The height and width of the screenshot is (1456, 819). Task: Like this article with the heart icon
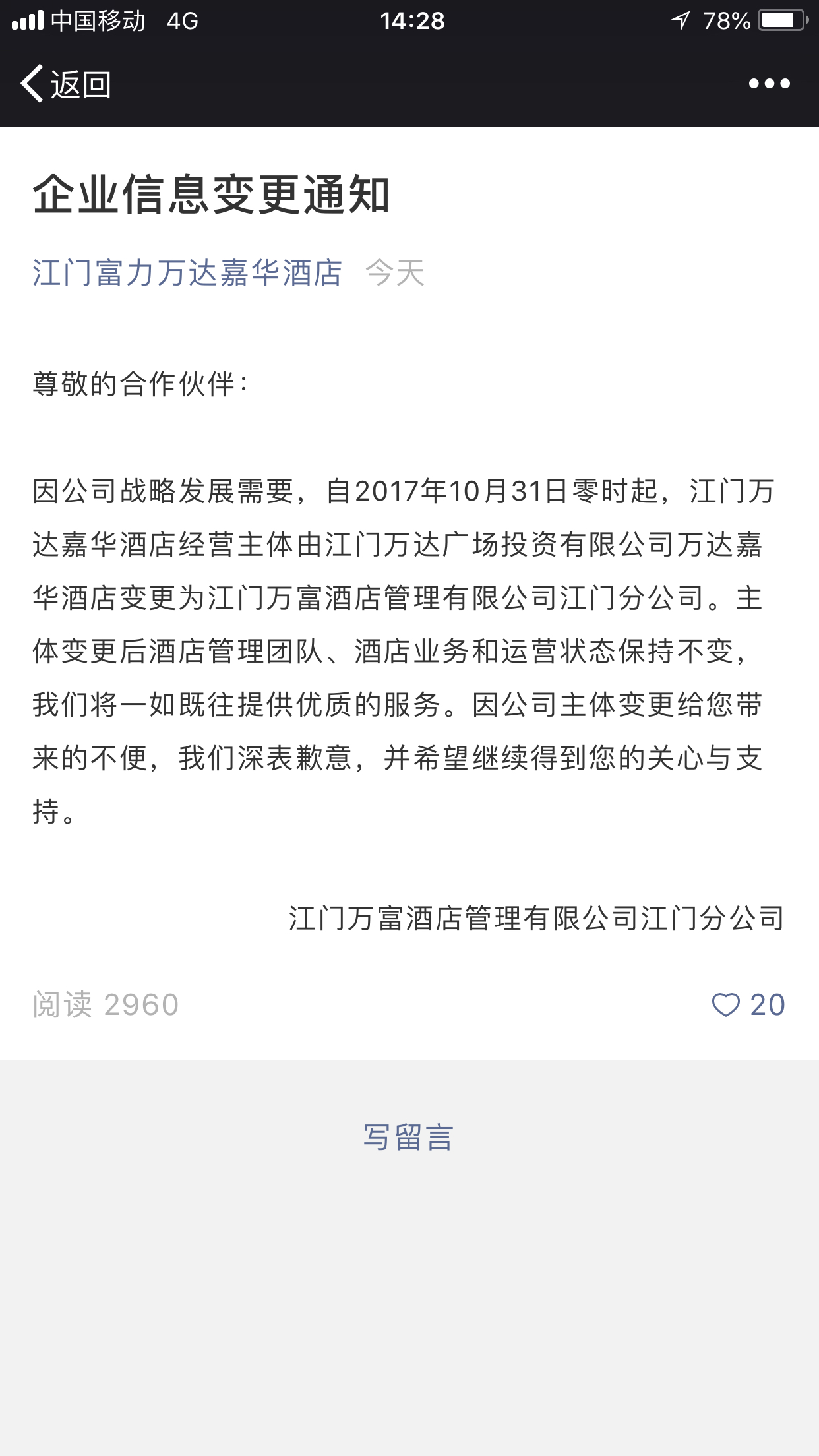tap(726, 1005)
